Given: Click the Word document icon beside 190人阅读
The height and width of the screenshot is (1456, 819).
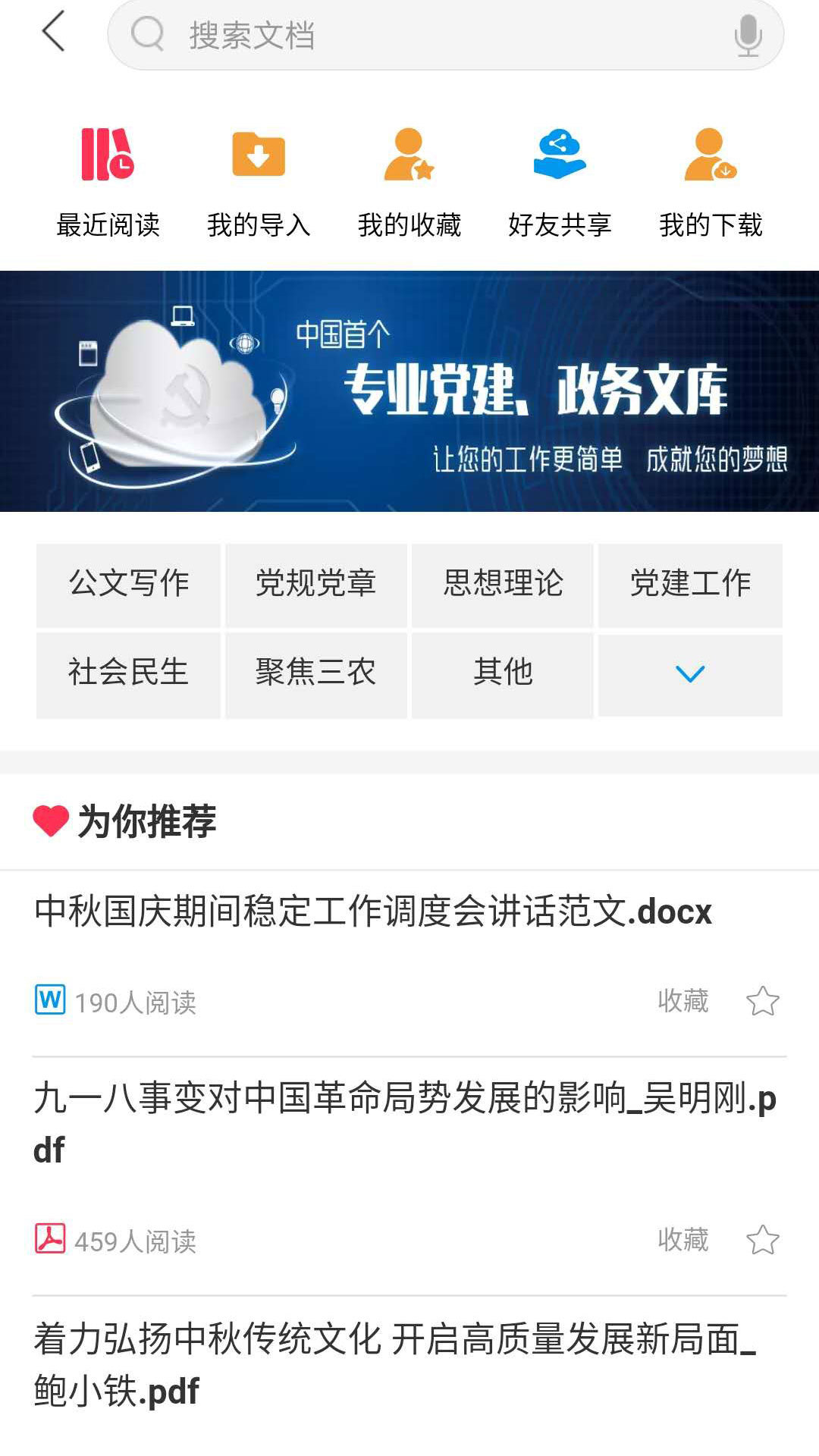Looking at the screenshot, I should [50, 1000].
